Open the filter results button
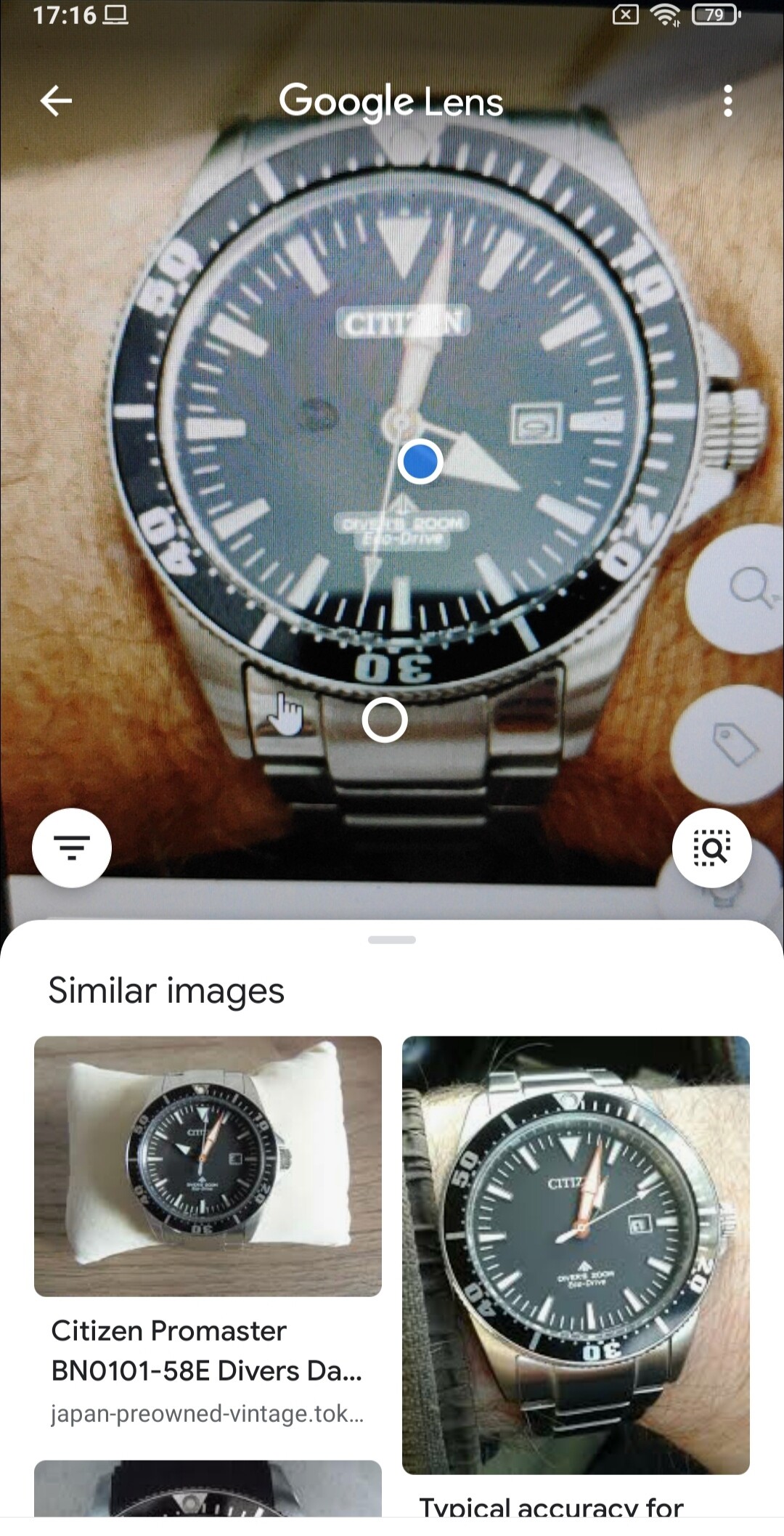Viewport: 784px width, 1536px height. tap(72, 848)
